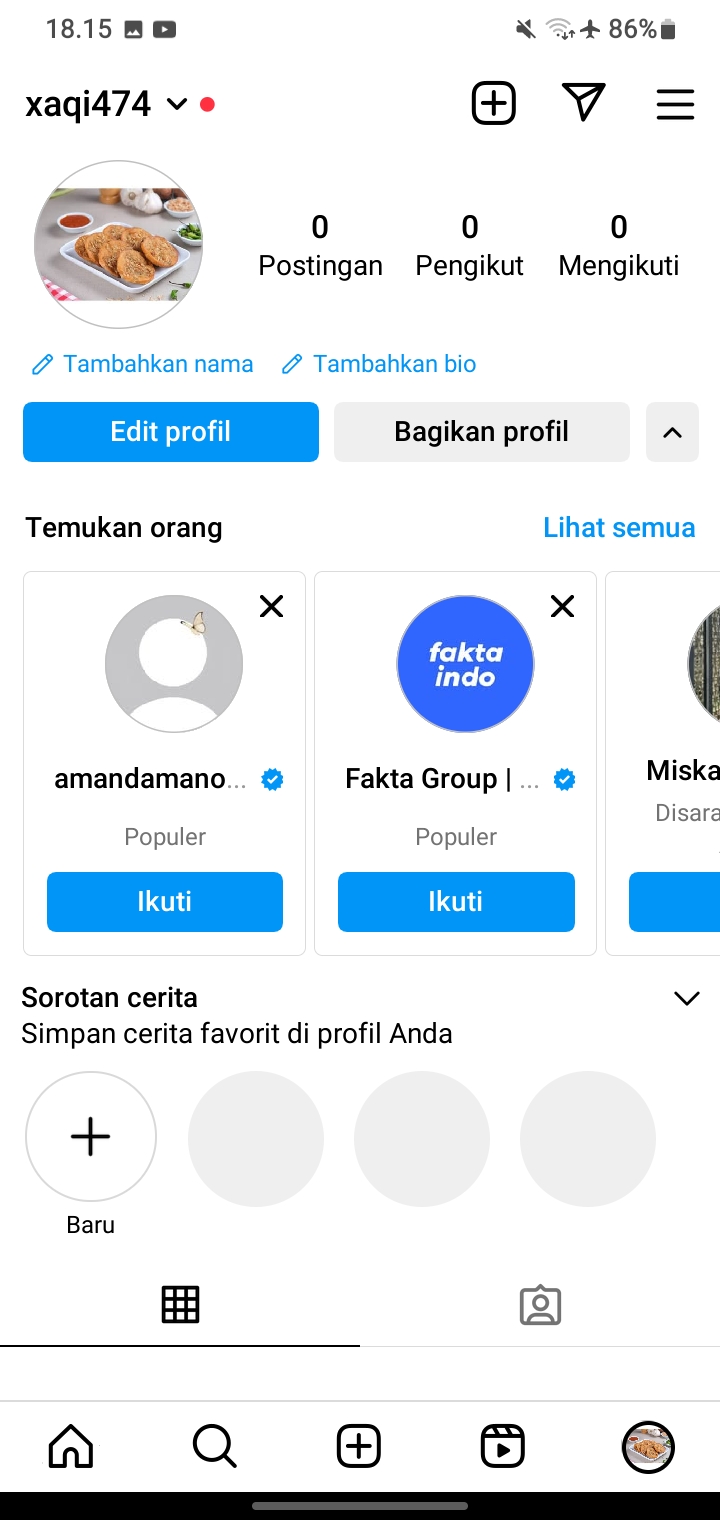This screenshot has width=720, height=1520.
Task: Switch to the tagged photos tab
Action: (x=540, y=1305)
